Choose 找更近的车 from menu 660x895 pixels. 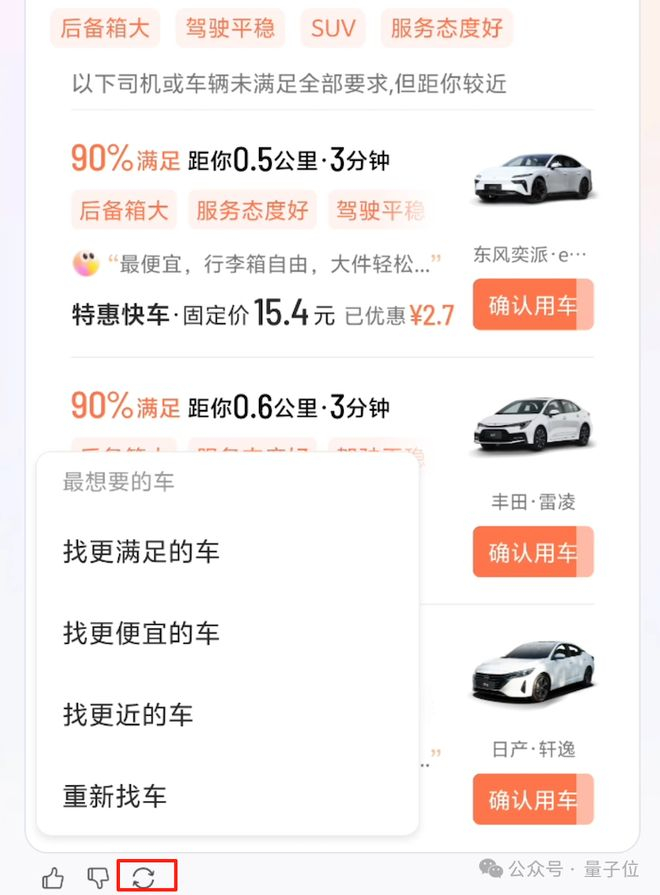[128, 715]
